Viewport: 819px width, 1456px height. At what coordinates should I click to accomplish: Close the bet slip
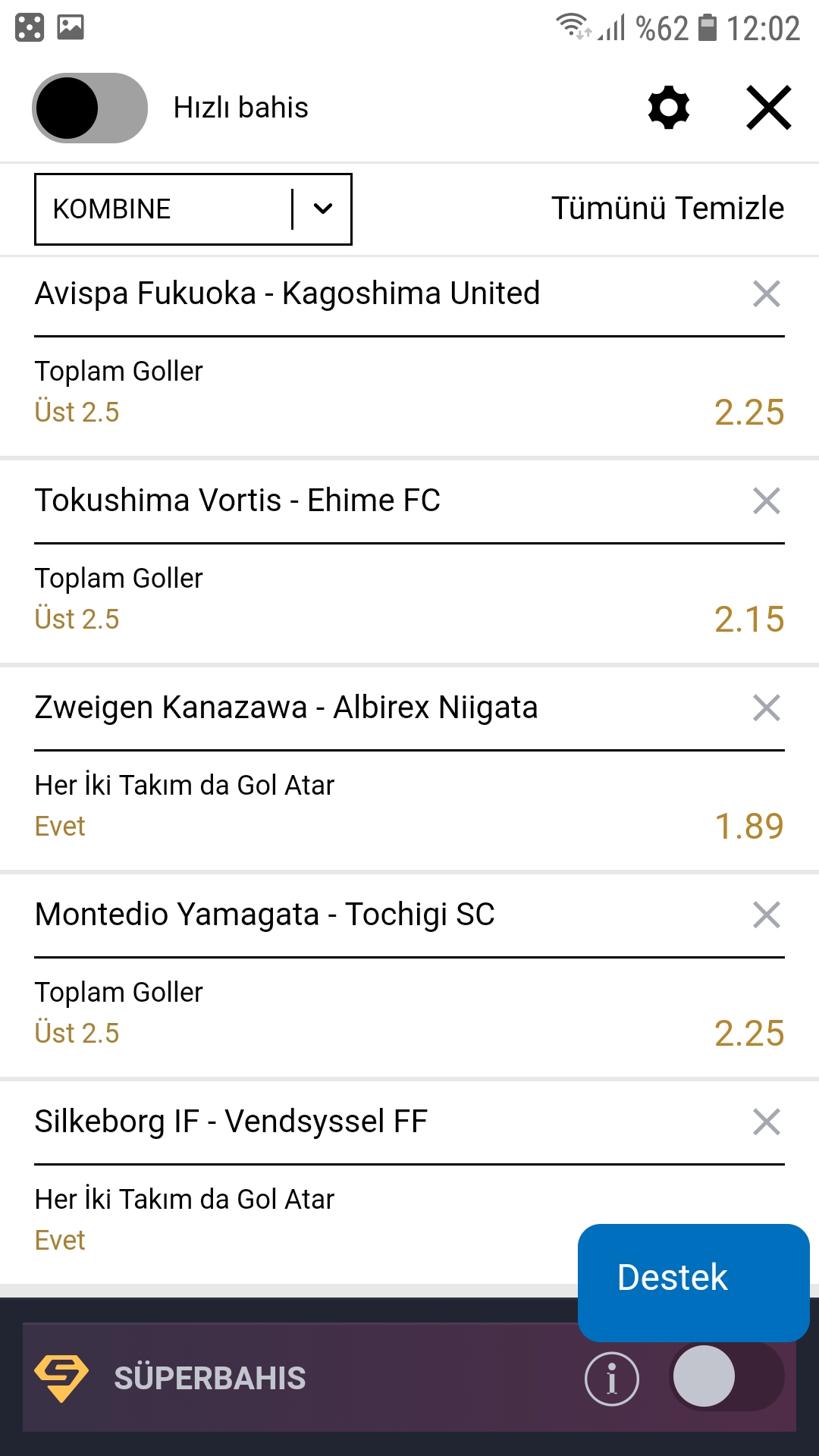pos(769,108)
